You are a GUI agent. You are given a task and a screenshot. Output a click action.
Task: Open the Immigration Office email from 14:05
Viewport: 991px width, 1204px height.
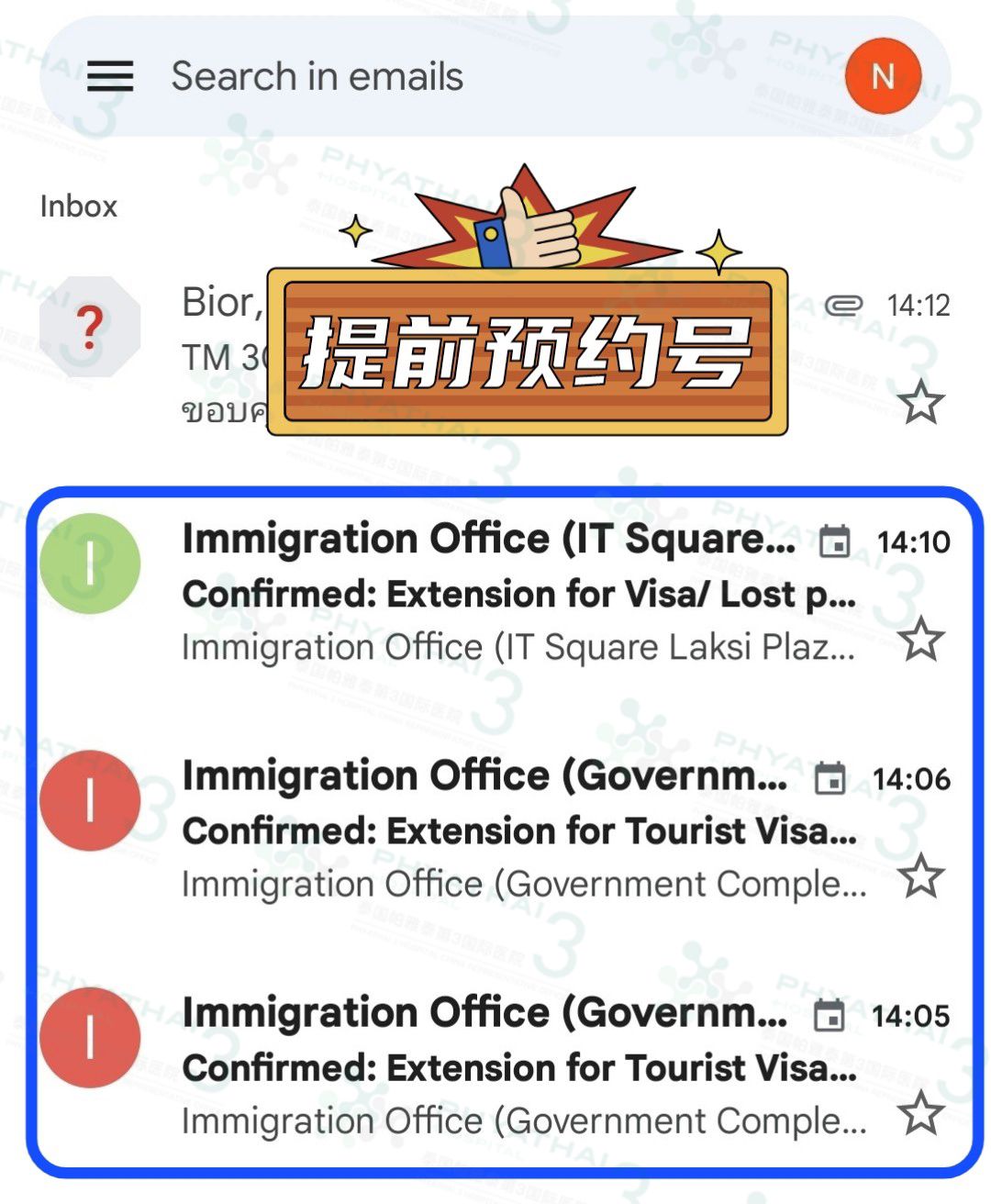click(x=518, y=1066)
